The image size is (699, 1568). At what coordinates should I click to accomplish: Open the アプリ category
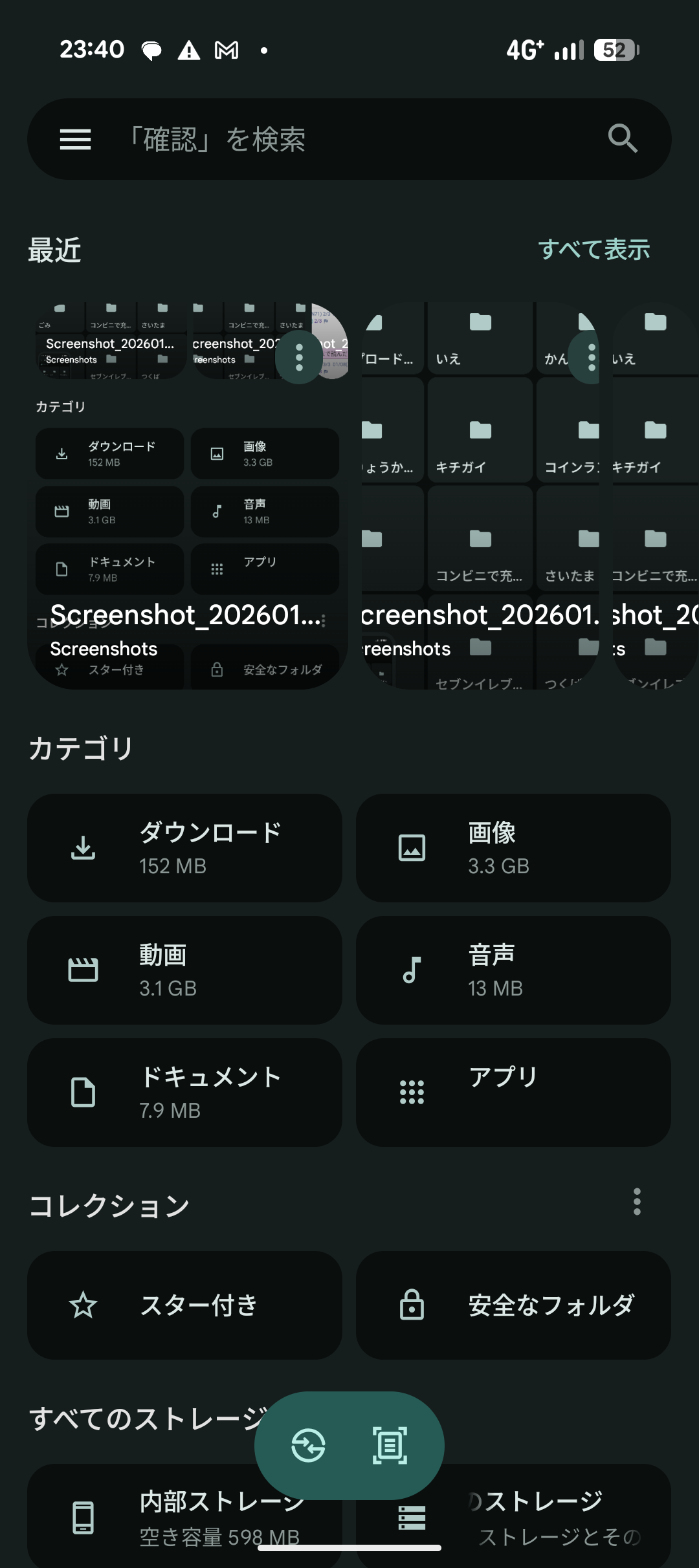point(513,1093)
